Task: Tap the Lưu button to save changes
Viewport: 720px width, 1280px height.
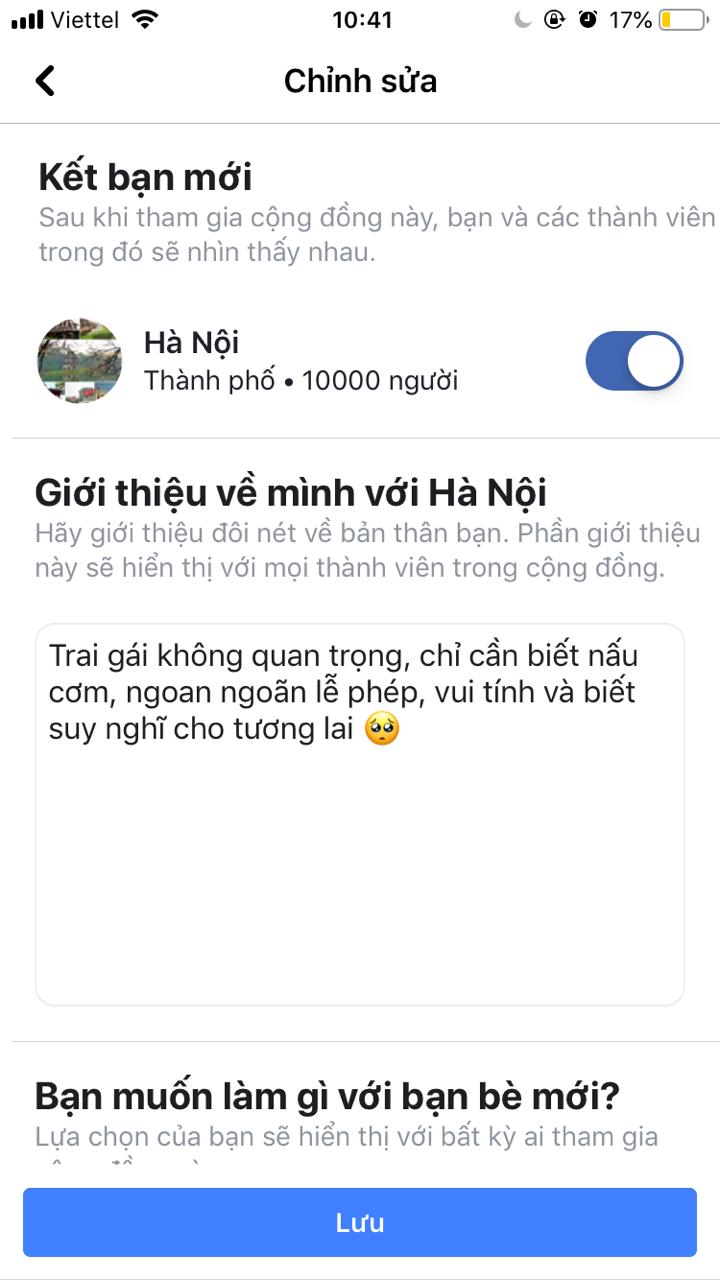Action: pyautogui.click(x=360, y=1221)
